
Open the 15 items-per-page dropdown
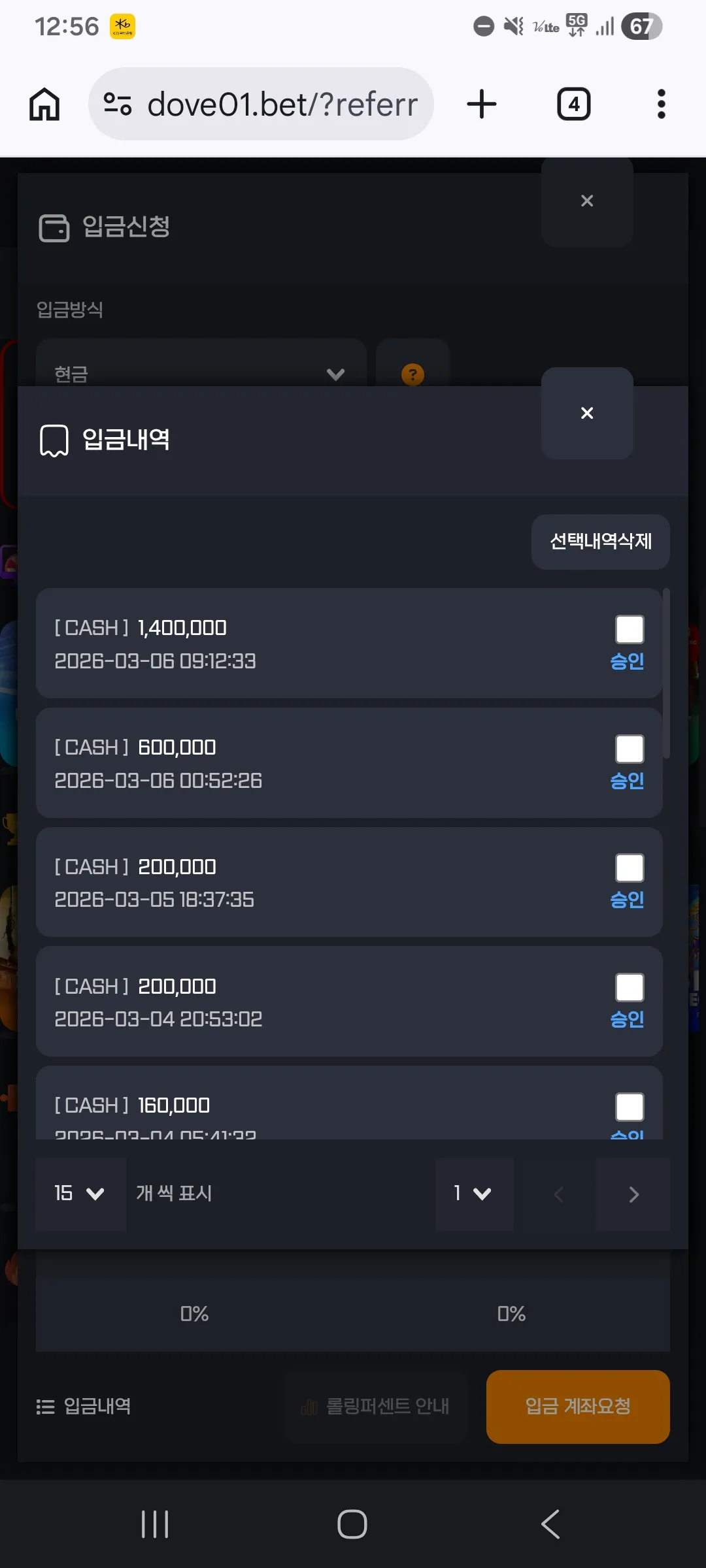(x=80, y=1194)
